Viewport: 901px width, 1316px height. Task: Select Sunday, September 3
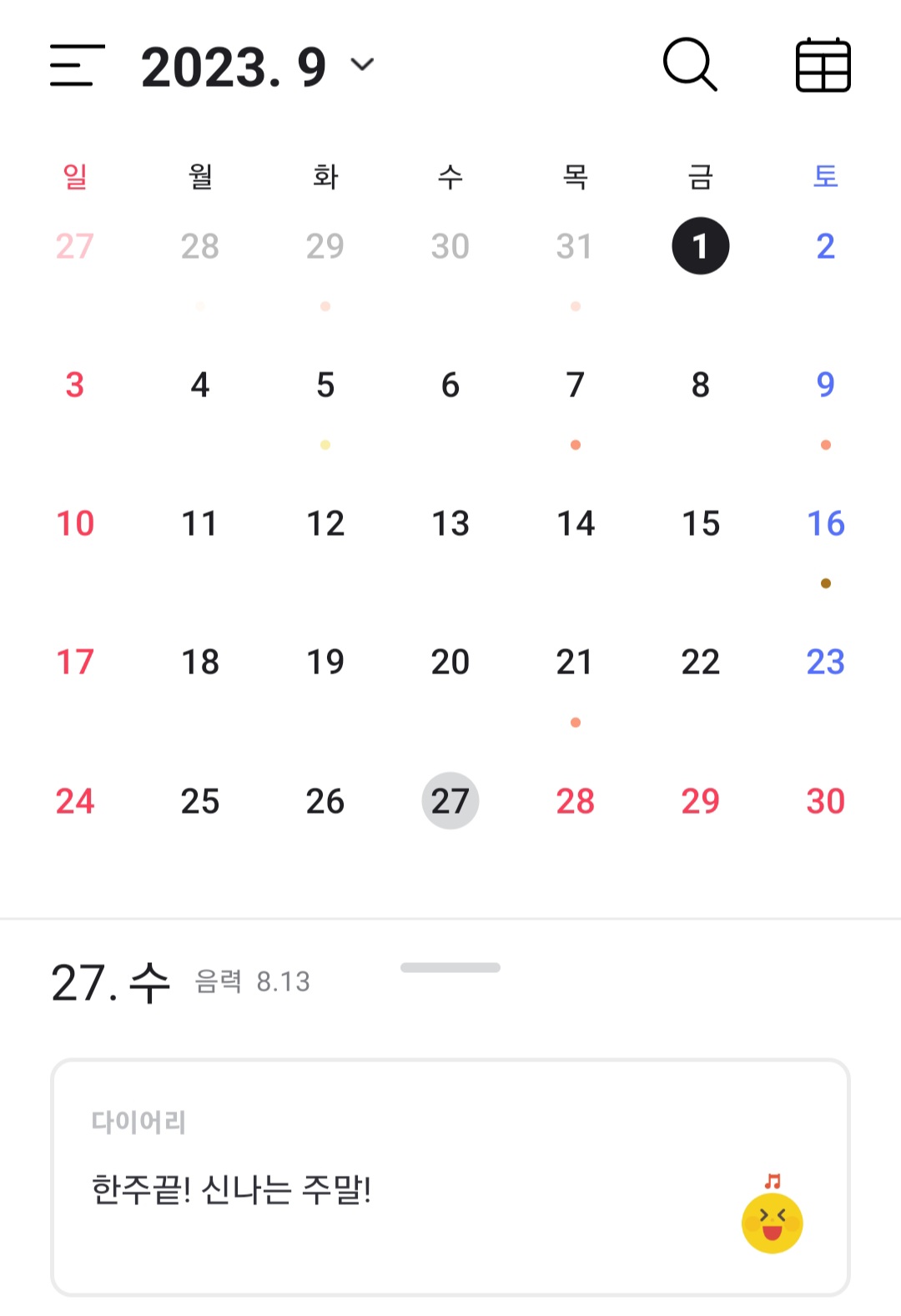click(x=75, y=386)
